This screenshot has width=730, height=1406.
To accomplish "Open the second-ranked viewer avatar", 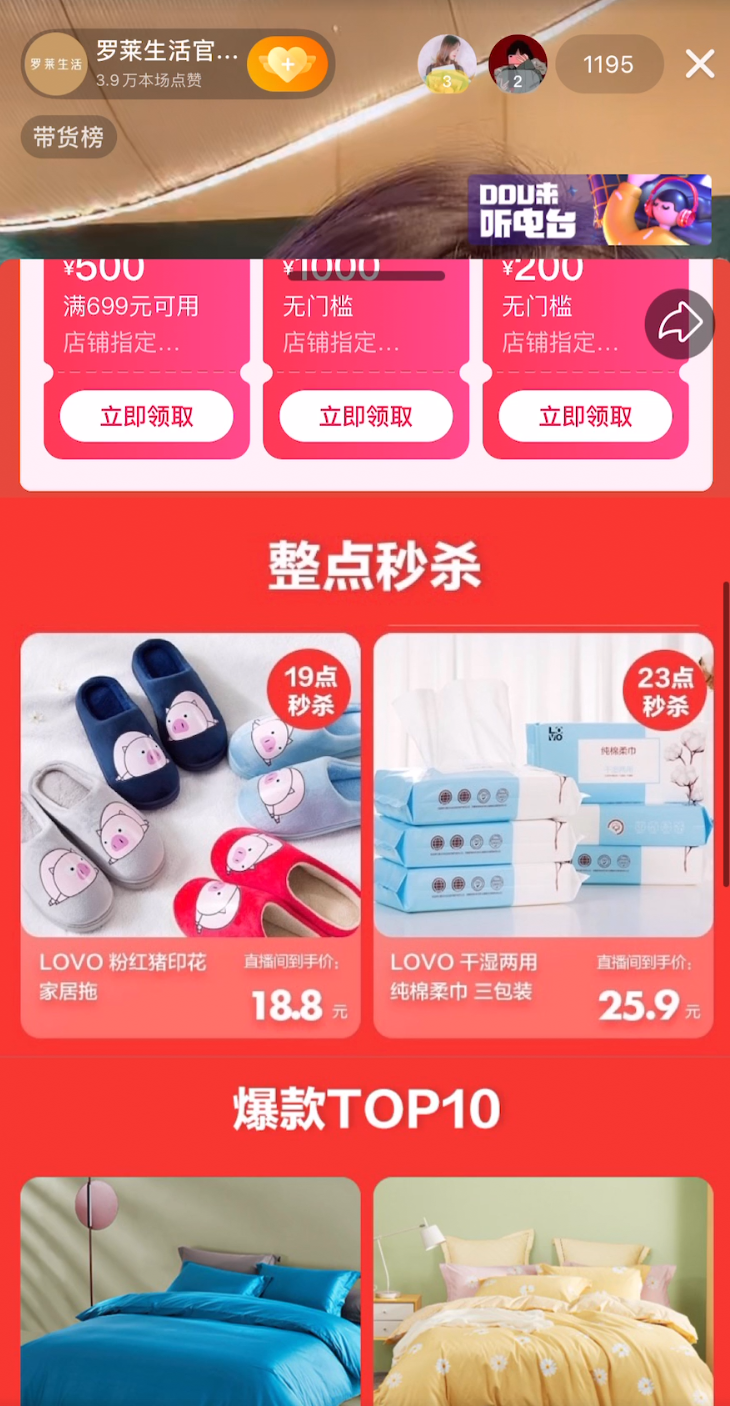I will click(x=517, y=64).
